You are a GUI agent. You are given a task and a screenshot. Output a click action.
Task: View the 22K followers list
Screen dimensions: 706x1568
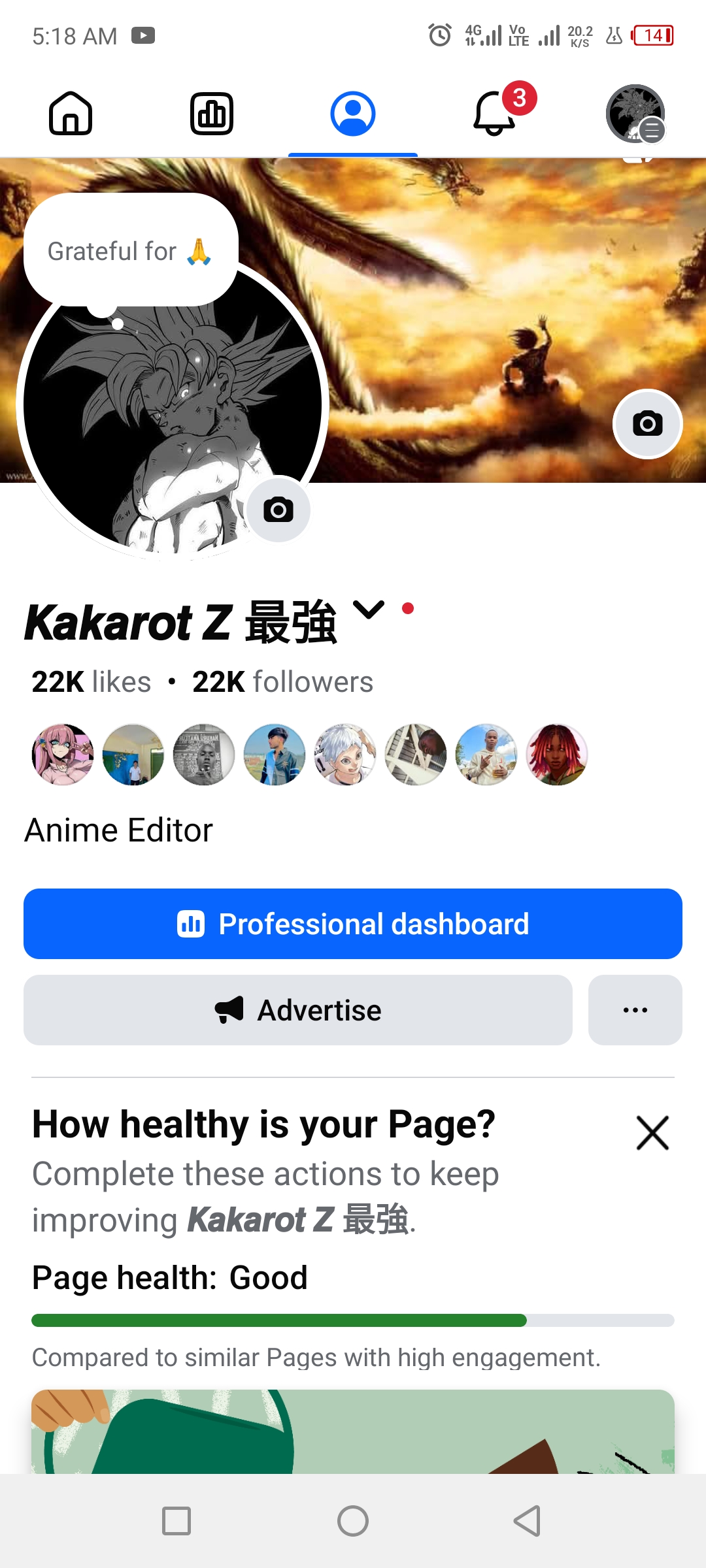tap(282, 682)
